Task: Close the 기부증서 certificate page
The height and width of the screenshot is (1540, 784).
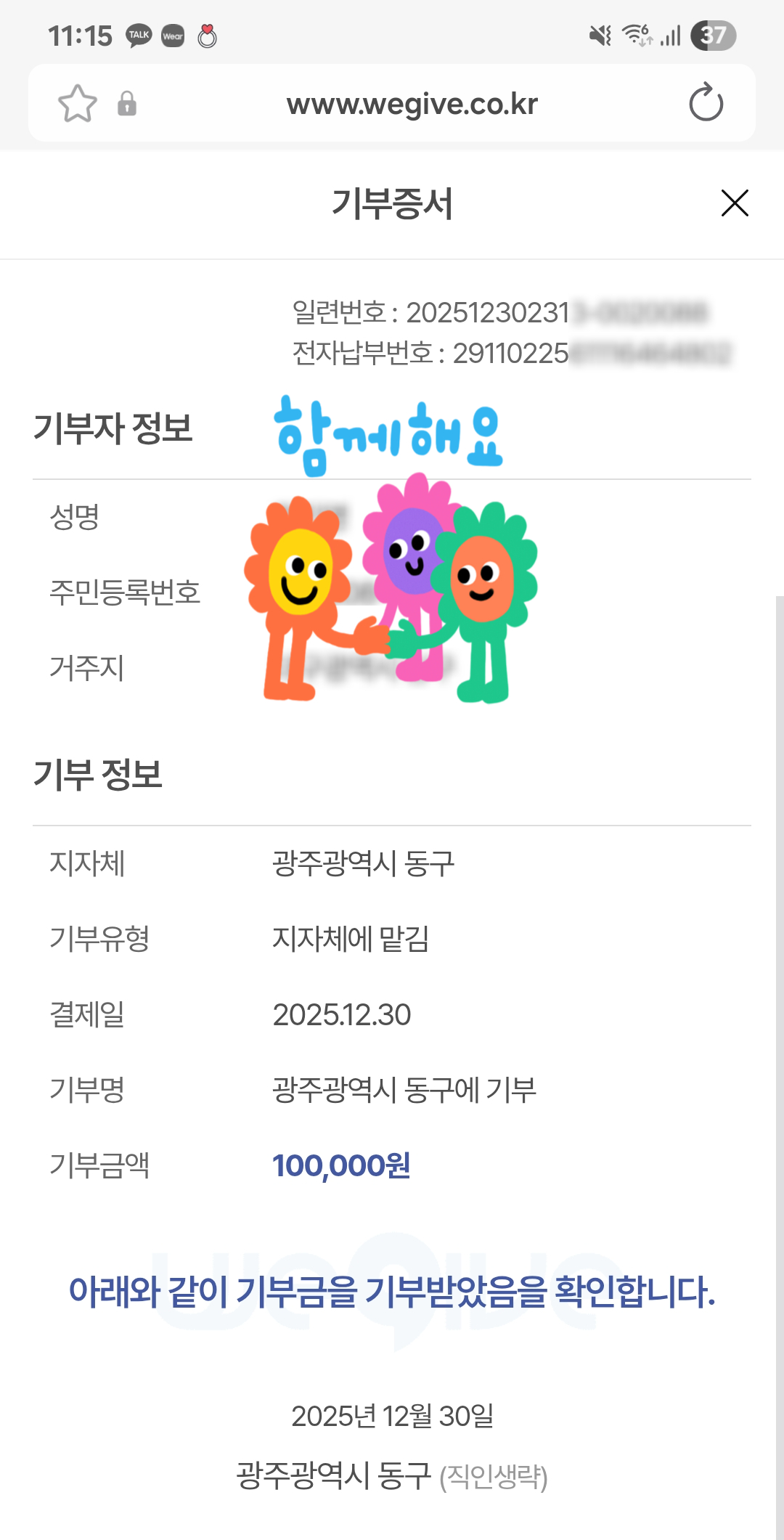Action: point(735,203)
